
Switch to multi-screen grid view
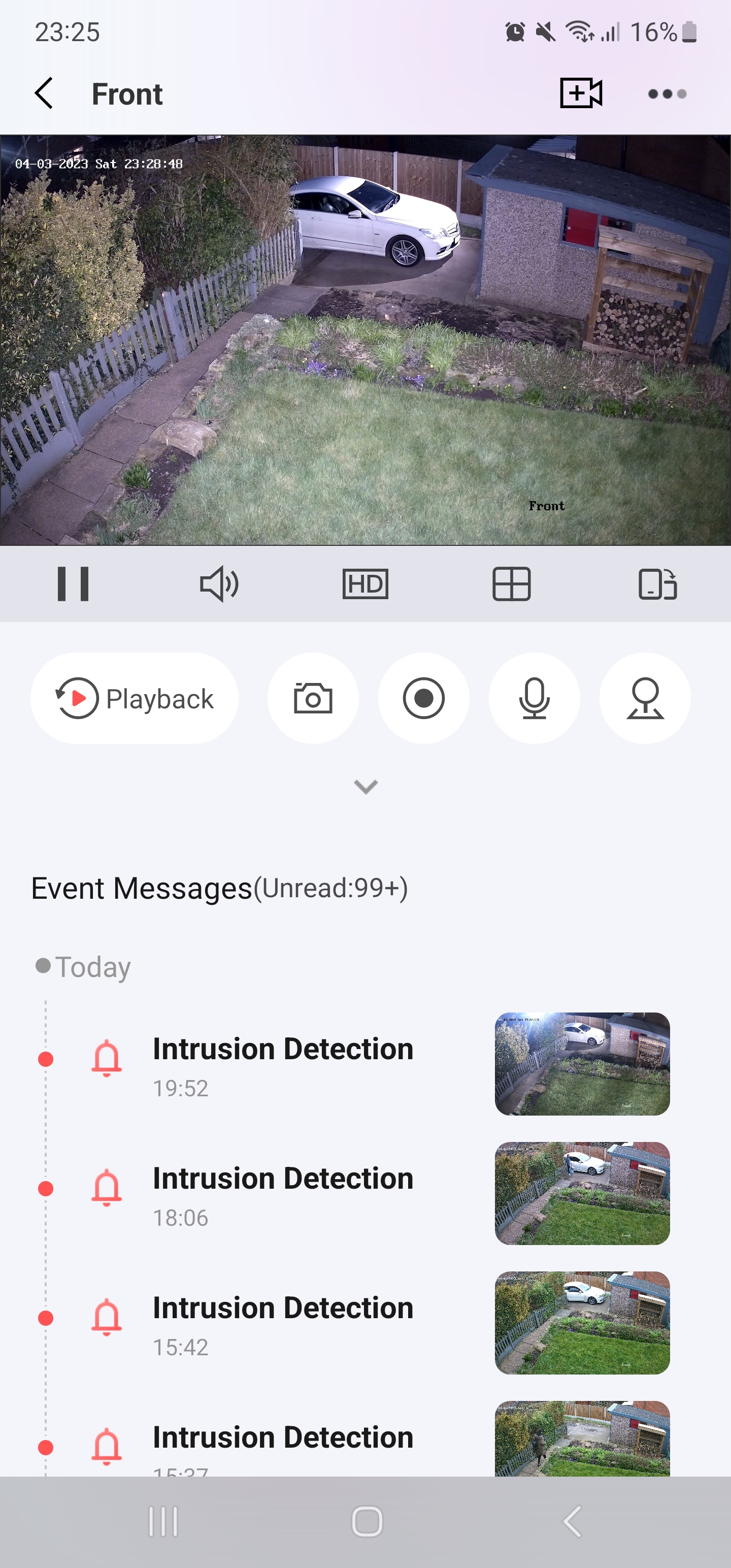pyautogui.click(x=511, y=584)
